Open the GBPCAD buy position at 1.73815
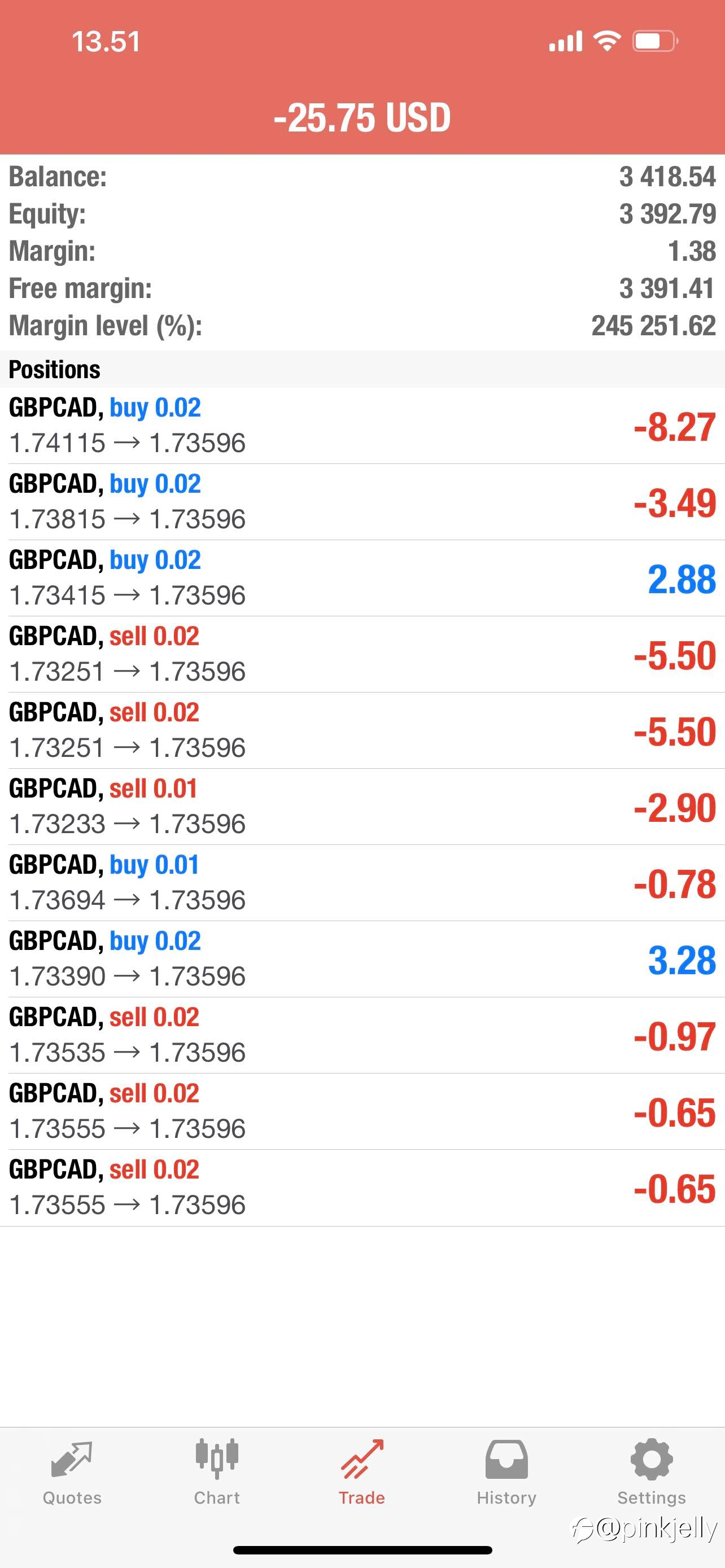Image resolution: width=725 pixels, height=1568 pixels. (362, 502)
